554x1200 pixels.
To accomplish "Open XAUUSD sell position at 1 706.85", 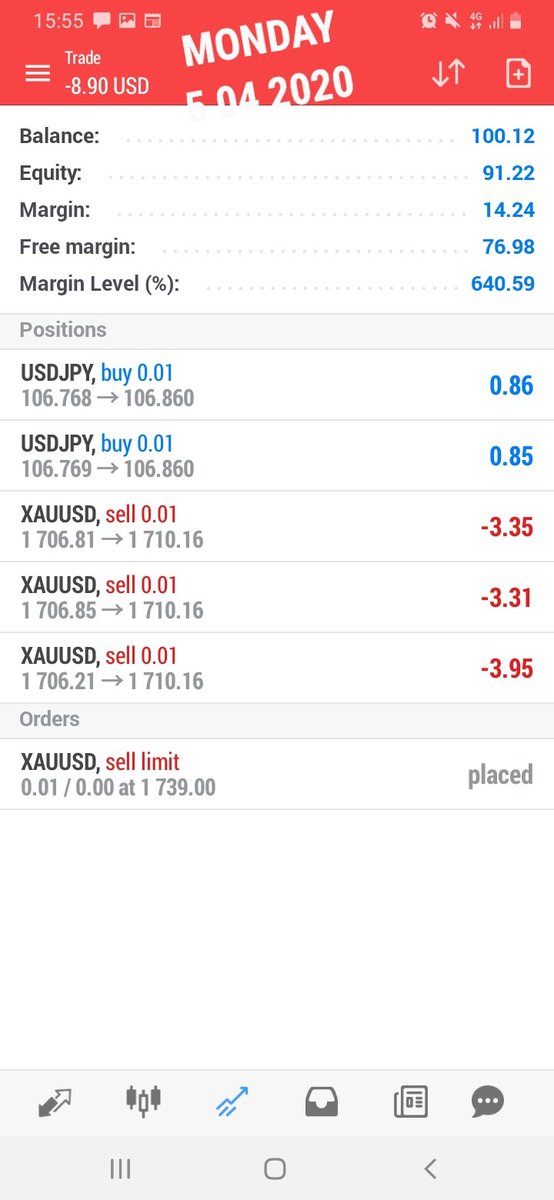I will click(277, 598).
